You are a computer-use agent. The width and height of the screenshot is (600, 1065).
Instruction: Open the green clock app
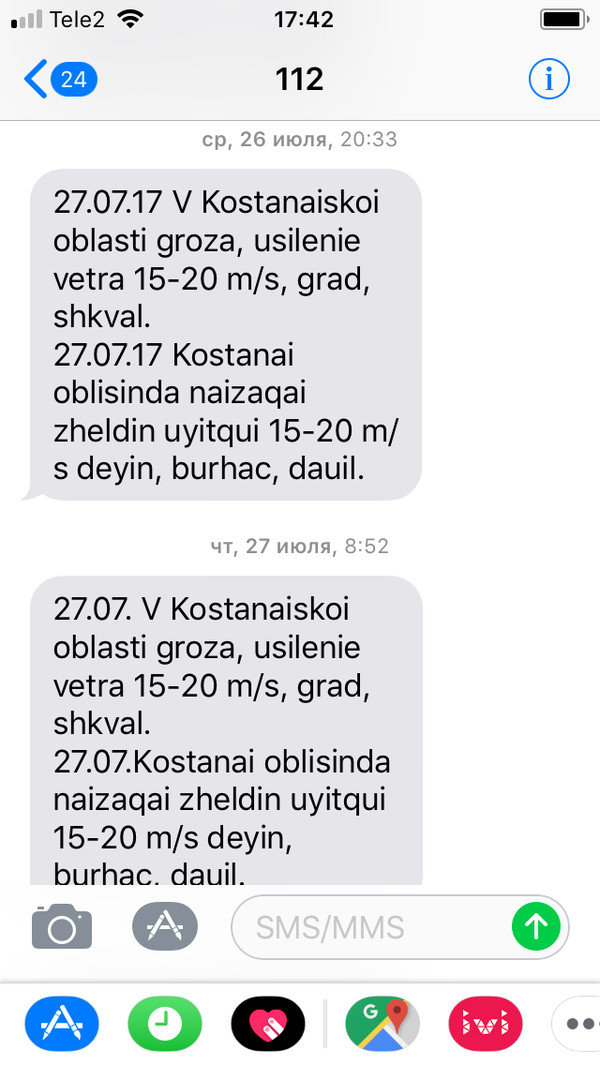pyautogui.click(x=165, y=1023)
